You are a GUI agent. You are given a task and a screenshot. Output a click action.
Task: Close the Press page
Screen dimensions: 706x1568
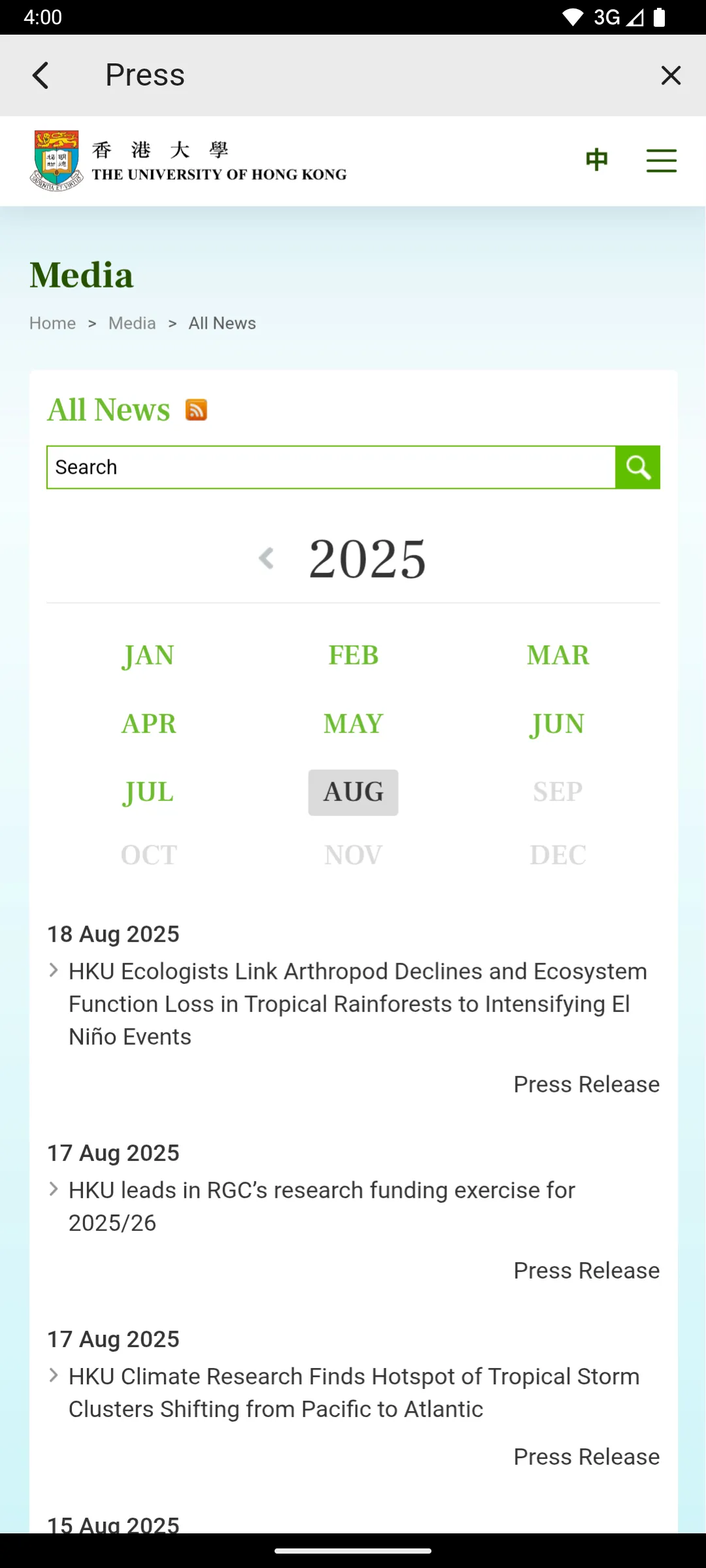[671, 75]
